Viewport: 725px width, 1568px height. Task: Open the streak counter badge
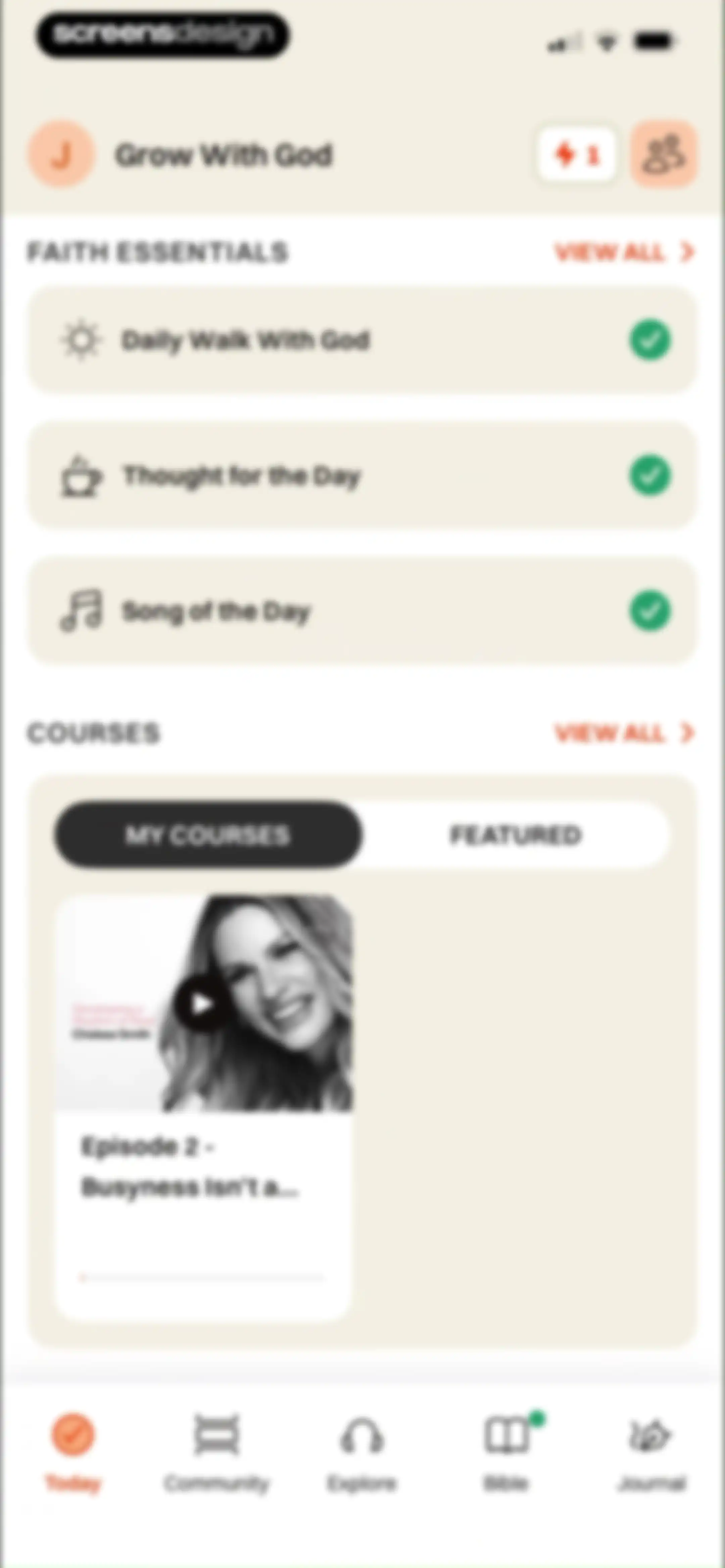click(x=576, y=154)
